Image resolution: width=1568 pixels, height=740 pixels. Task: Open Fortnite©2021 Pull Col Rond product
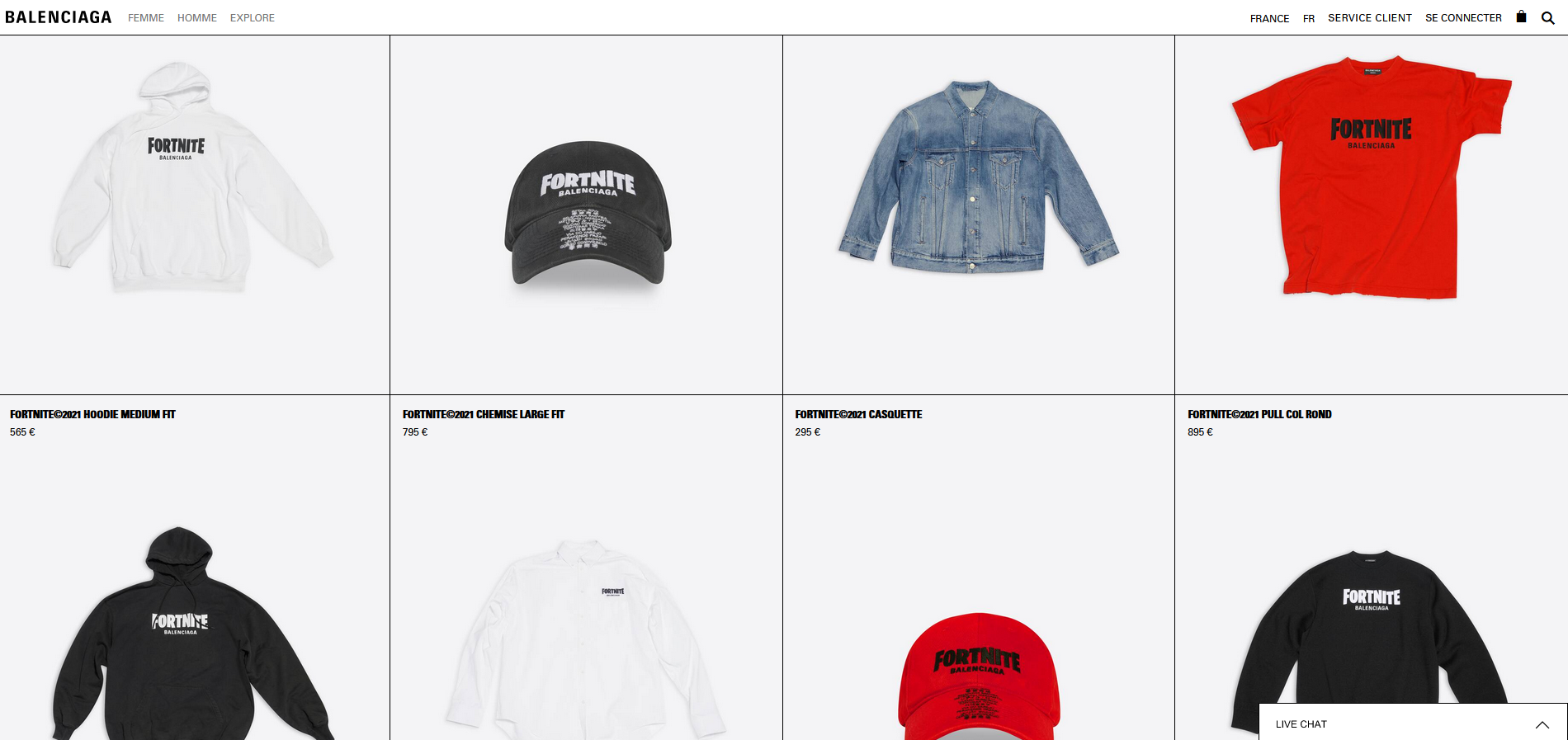point(1259,414)
